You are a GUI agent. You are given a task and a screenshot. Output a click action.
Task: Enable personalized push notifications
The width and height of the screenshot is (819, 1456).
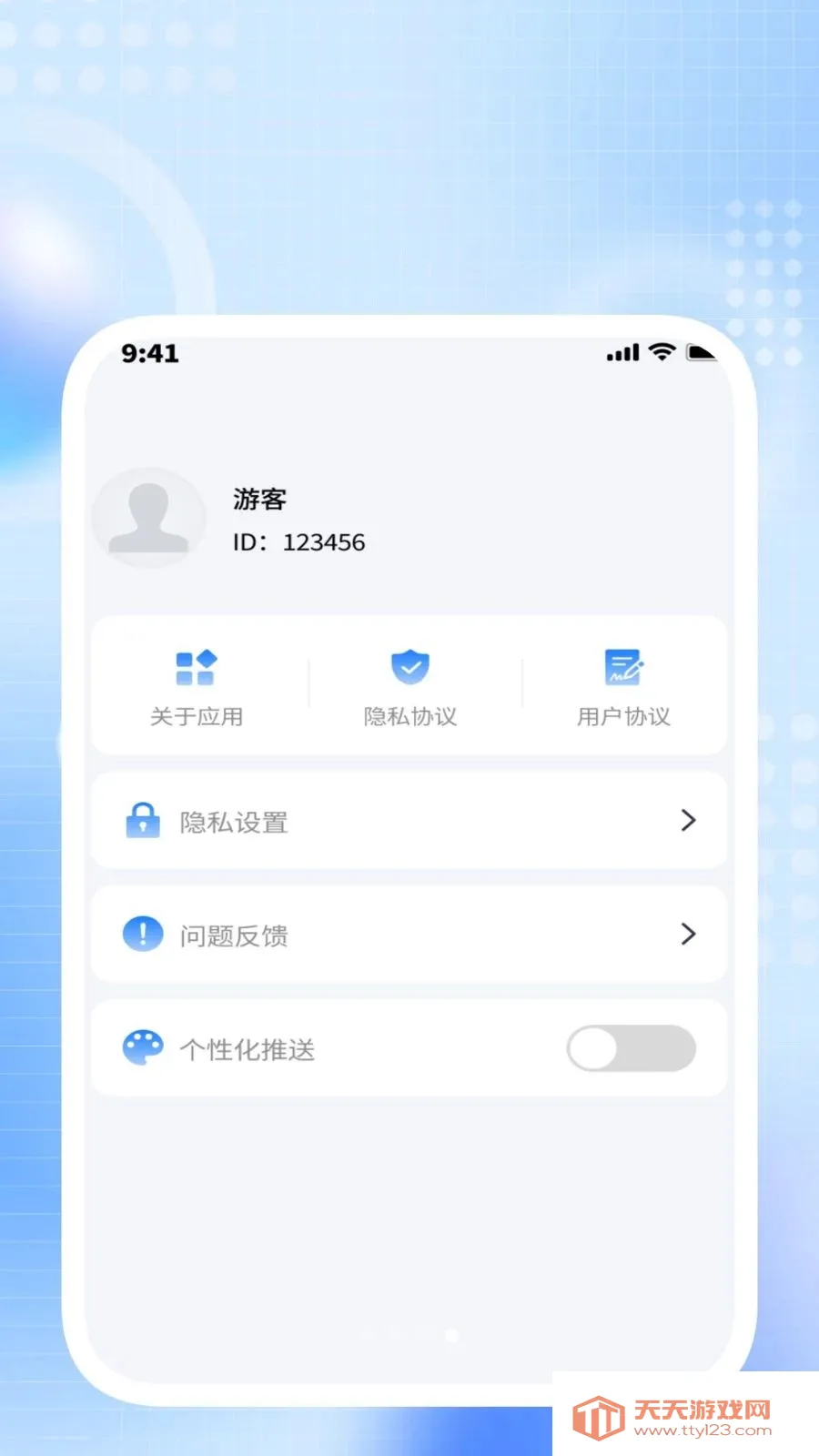point(631,1048)
